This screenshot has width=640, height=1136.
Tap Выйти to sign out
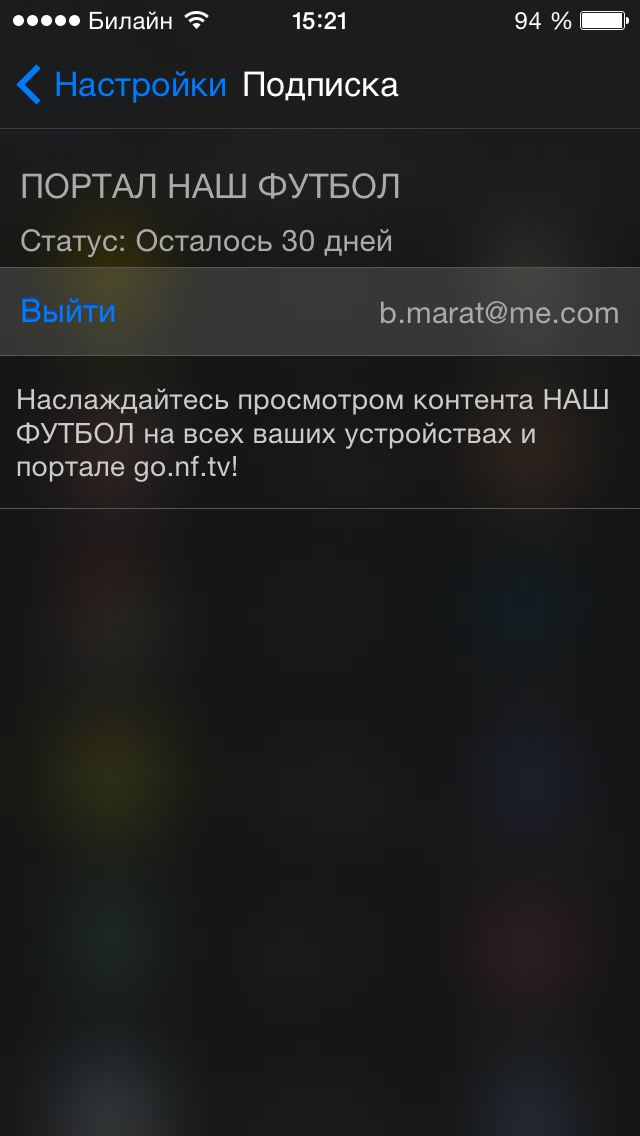pos(68,312)
